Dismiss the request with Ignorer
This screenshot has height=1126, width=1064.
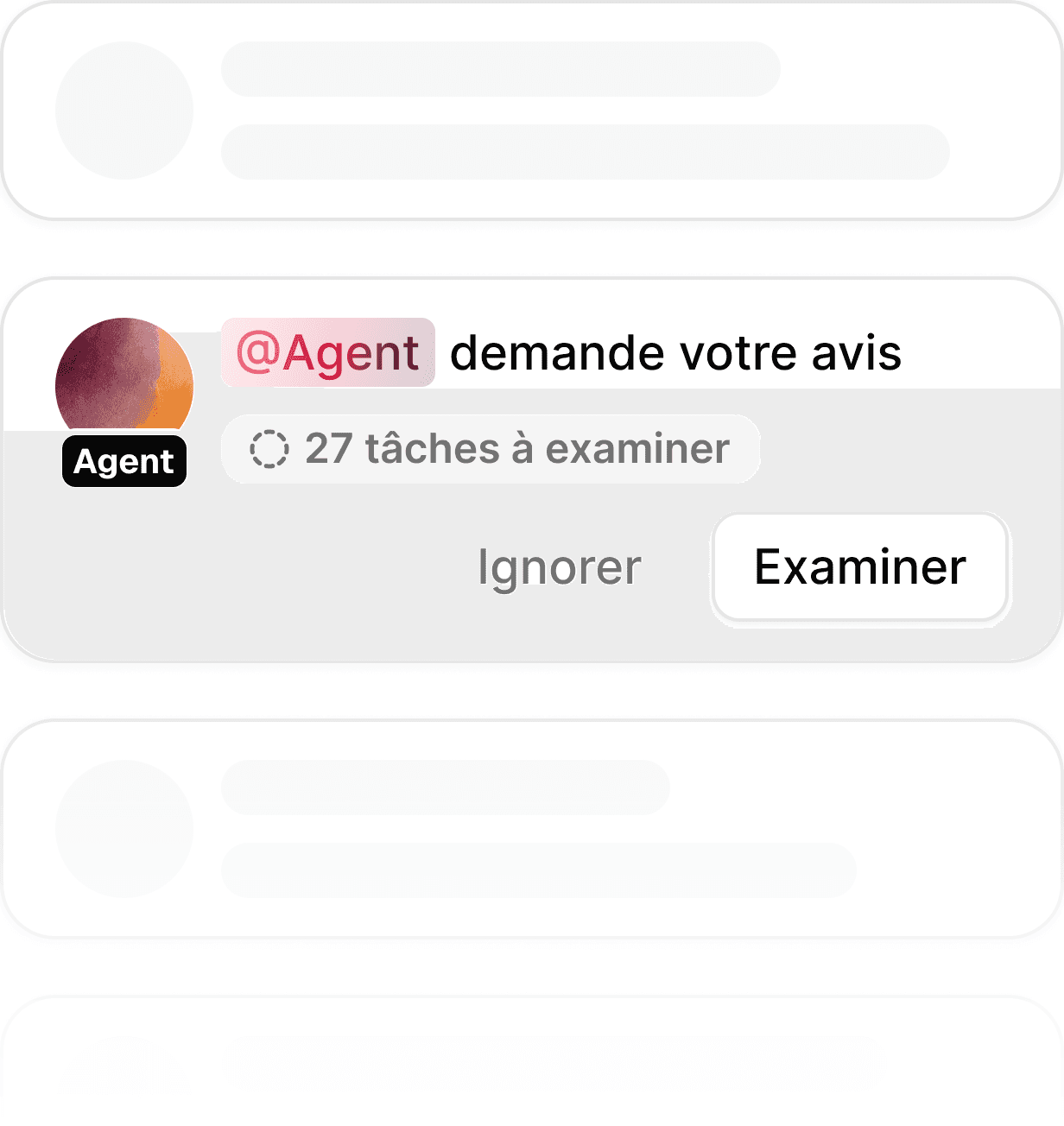click(x=560, y=568)
